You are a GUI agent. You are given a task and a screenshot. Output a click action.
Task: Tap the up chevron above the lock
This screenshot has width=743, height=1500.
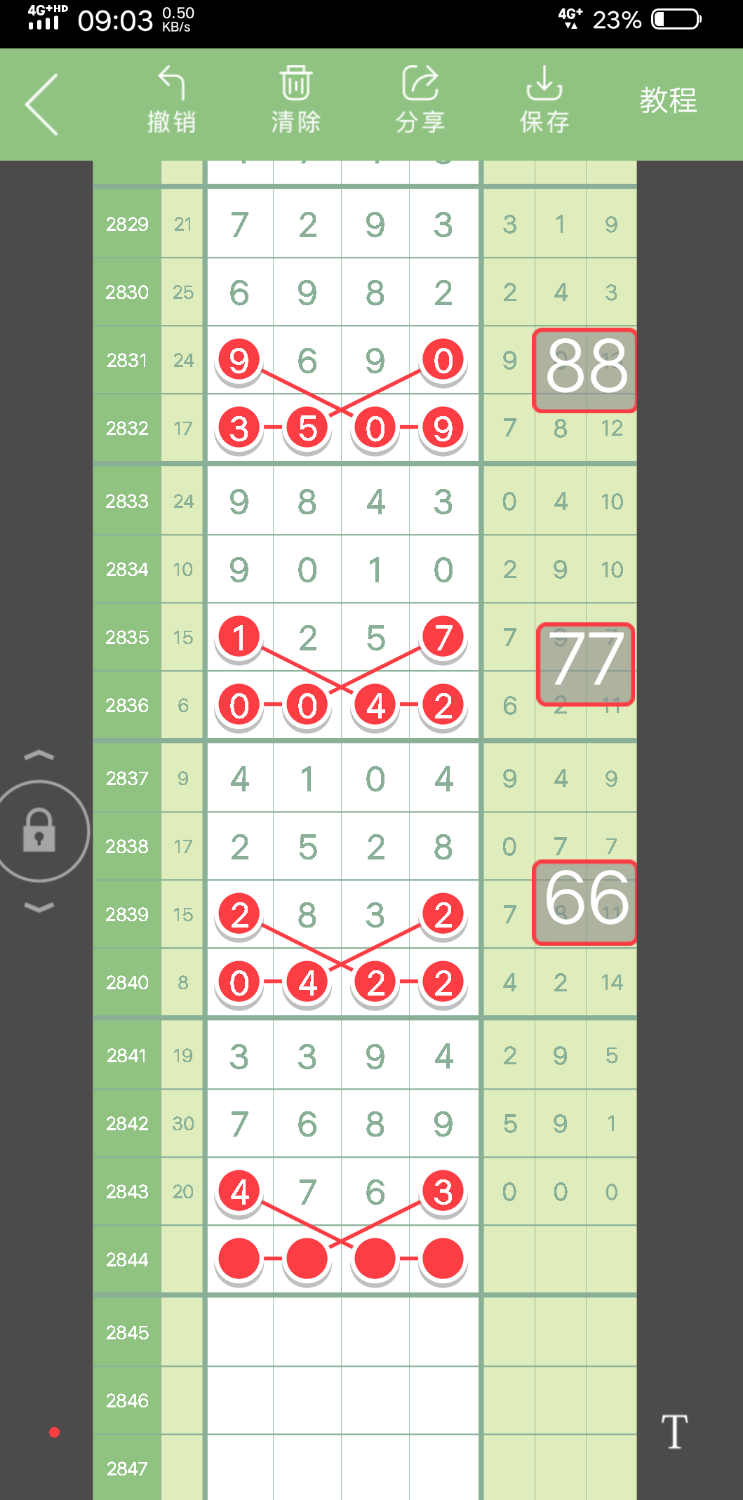[x=38, y=756]
